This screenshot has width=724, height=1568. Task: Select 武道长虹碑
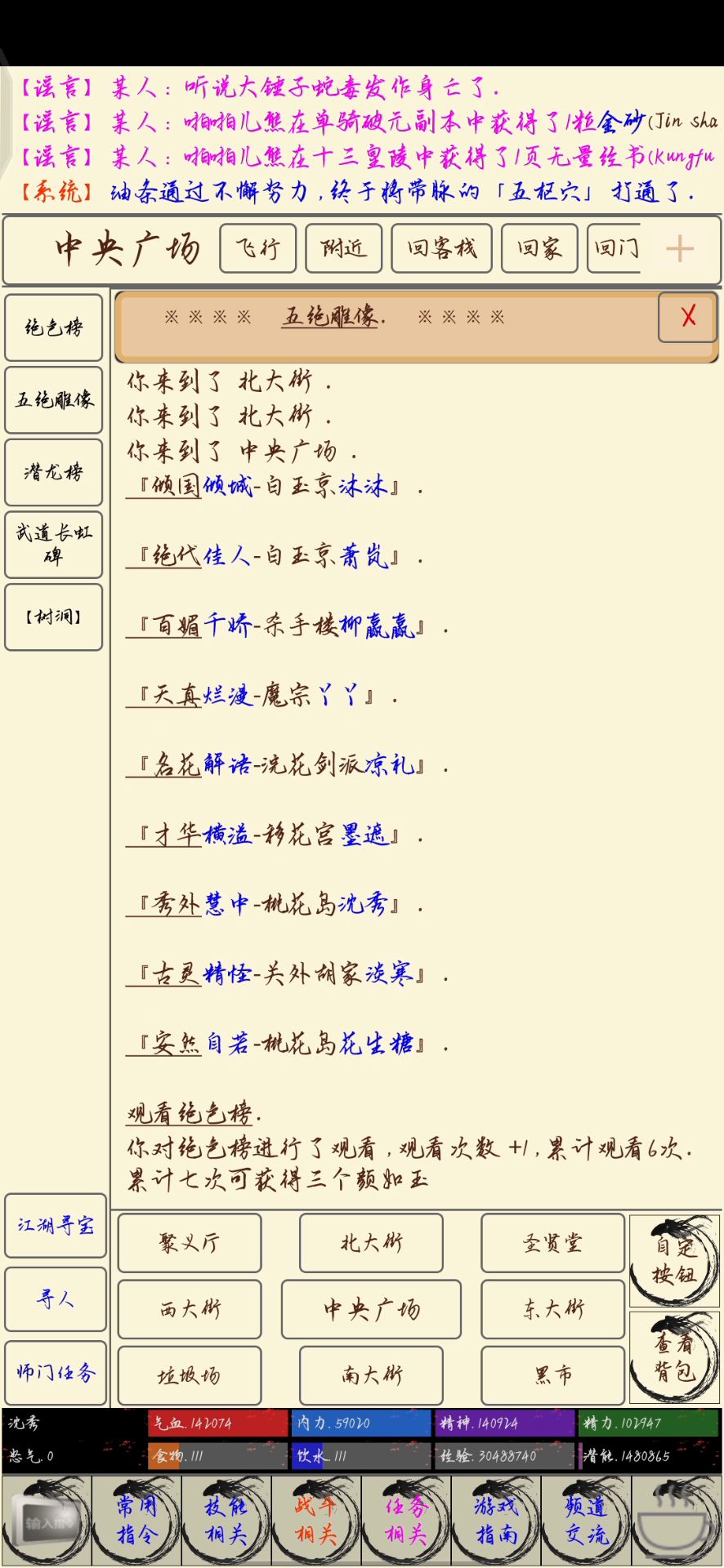click(x=54, y=544)
